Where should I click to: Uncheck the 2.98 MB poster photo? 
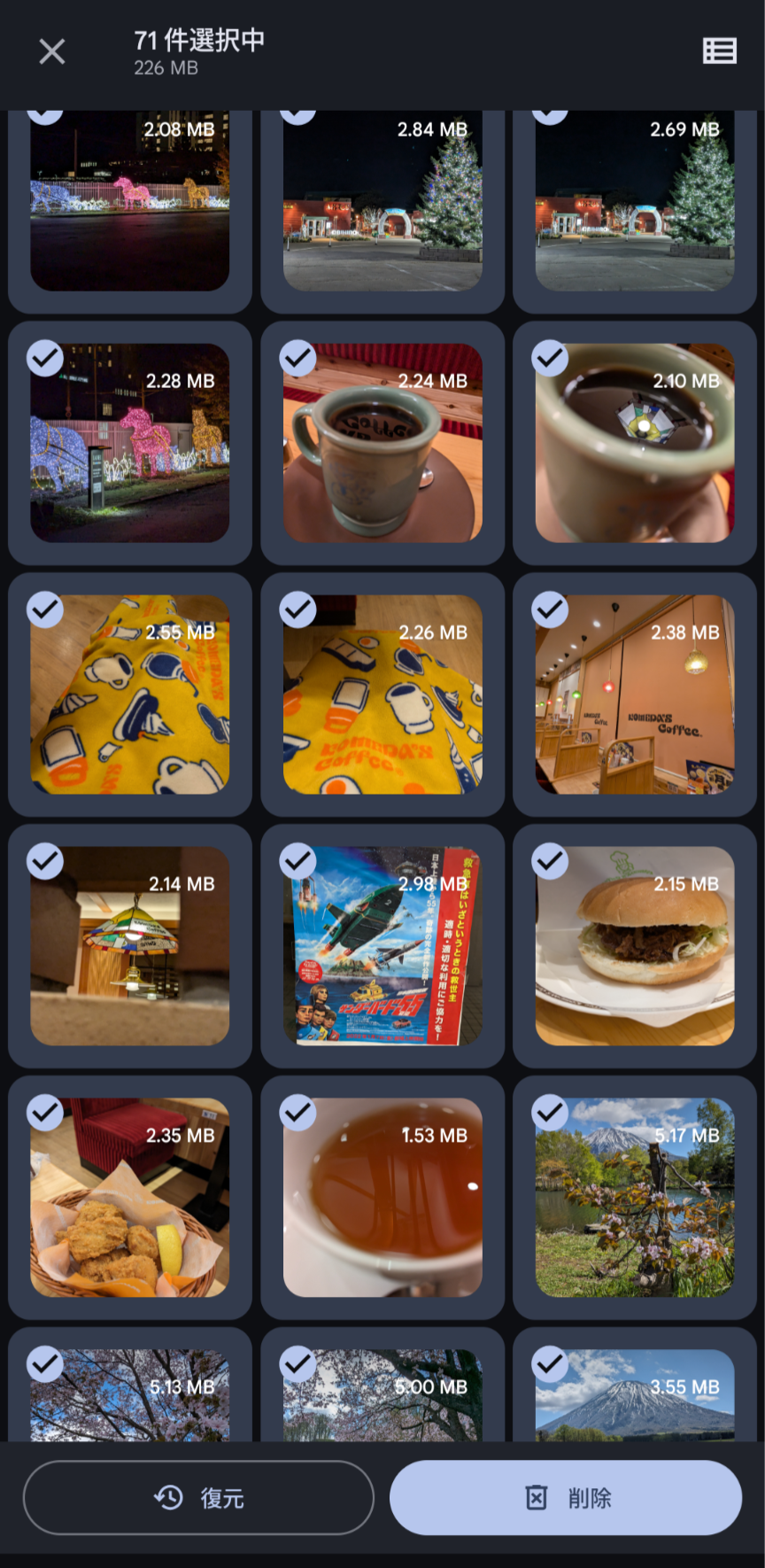[297, 861]
